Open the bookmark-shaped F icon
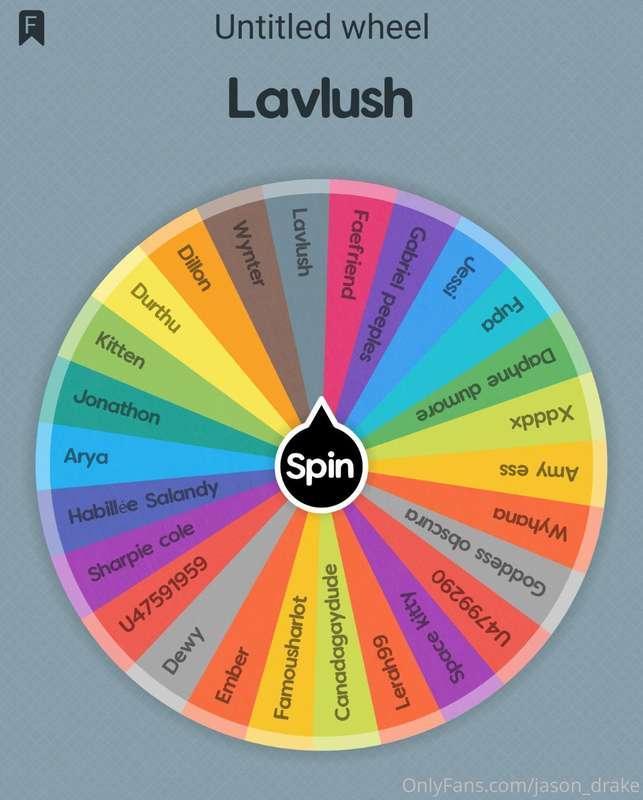643x800 pixels. coord(32,27)
